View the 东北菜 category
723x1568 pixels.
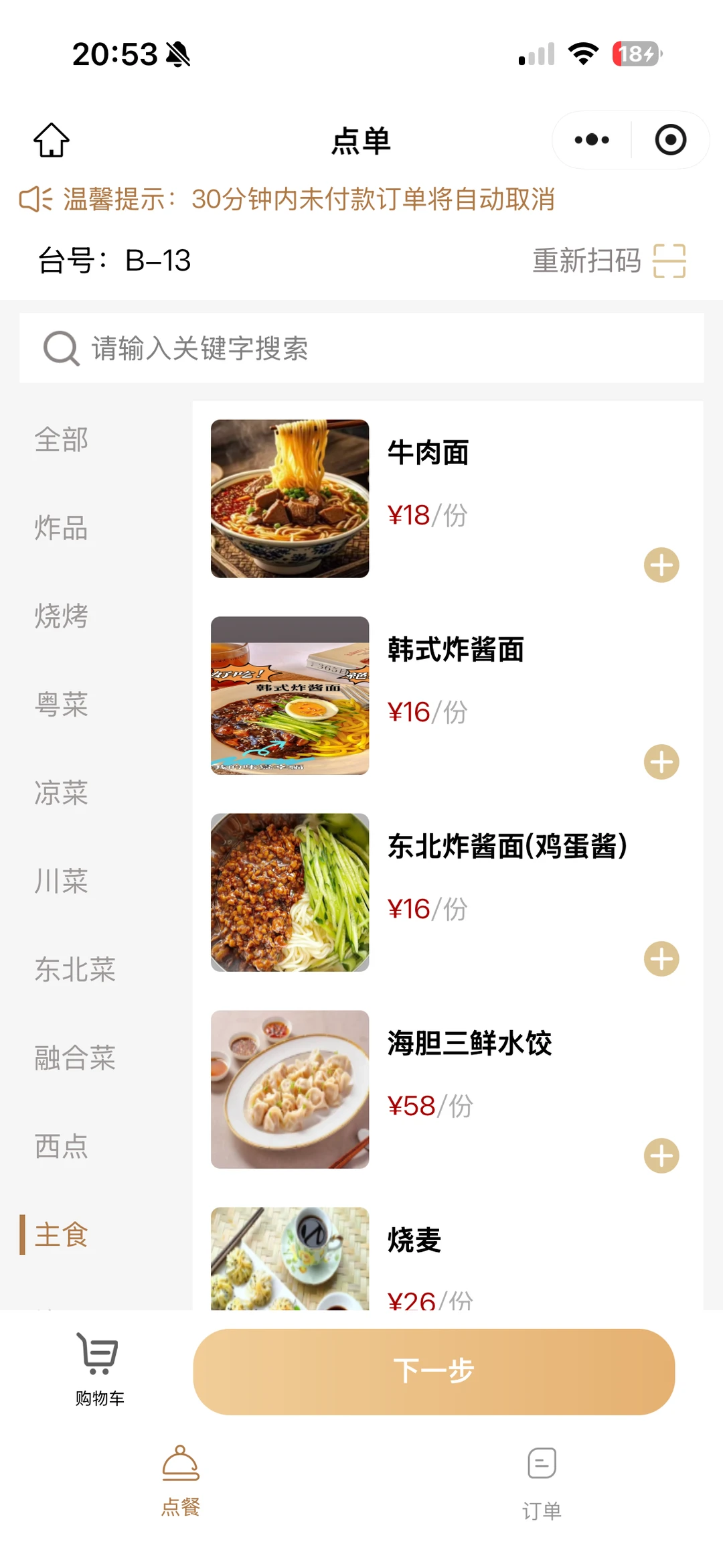(75, 970)
